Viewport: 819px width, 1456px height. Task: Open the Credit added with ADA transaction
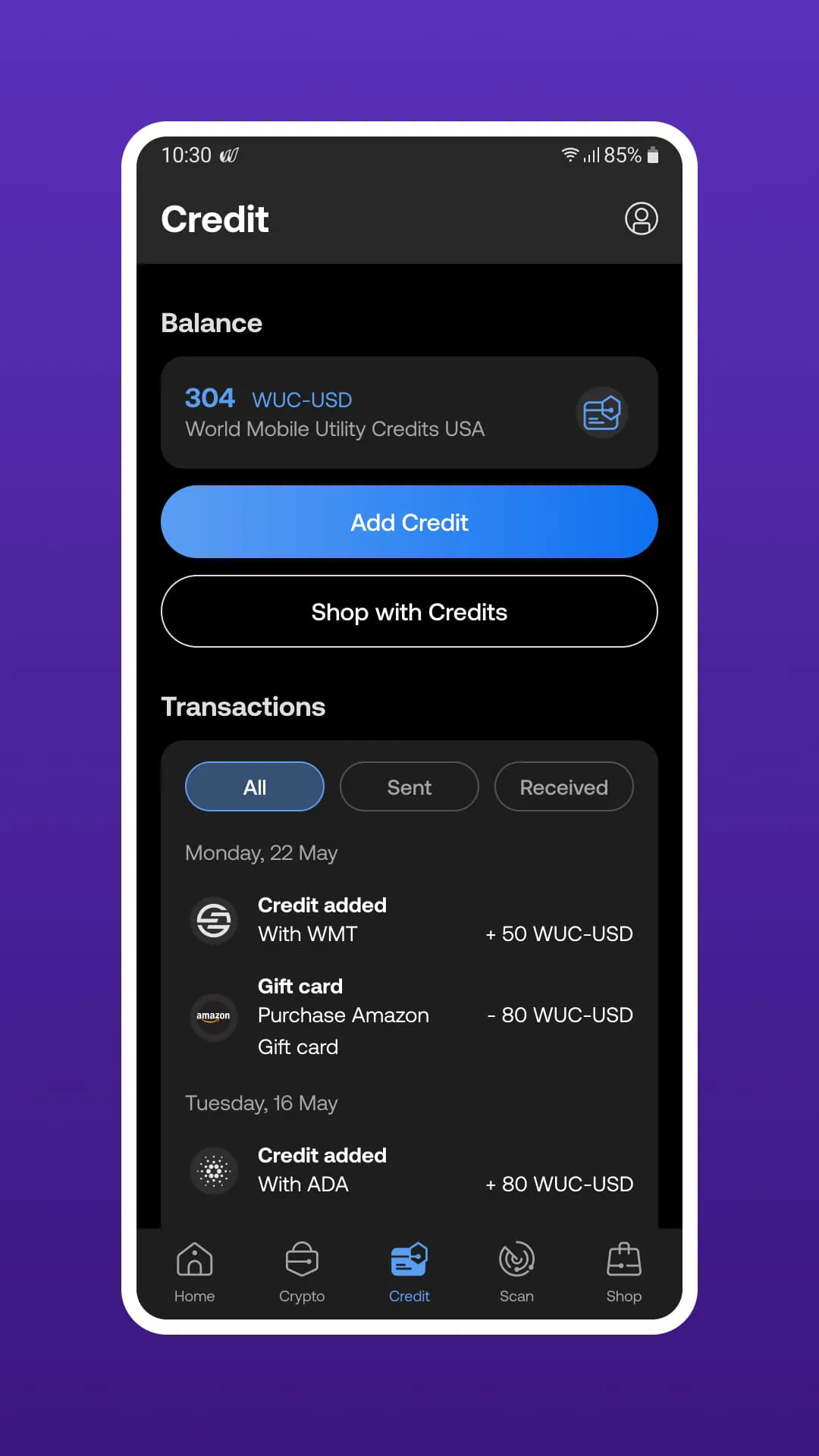click(409, 1170)
